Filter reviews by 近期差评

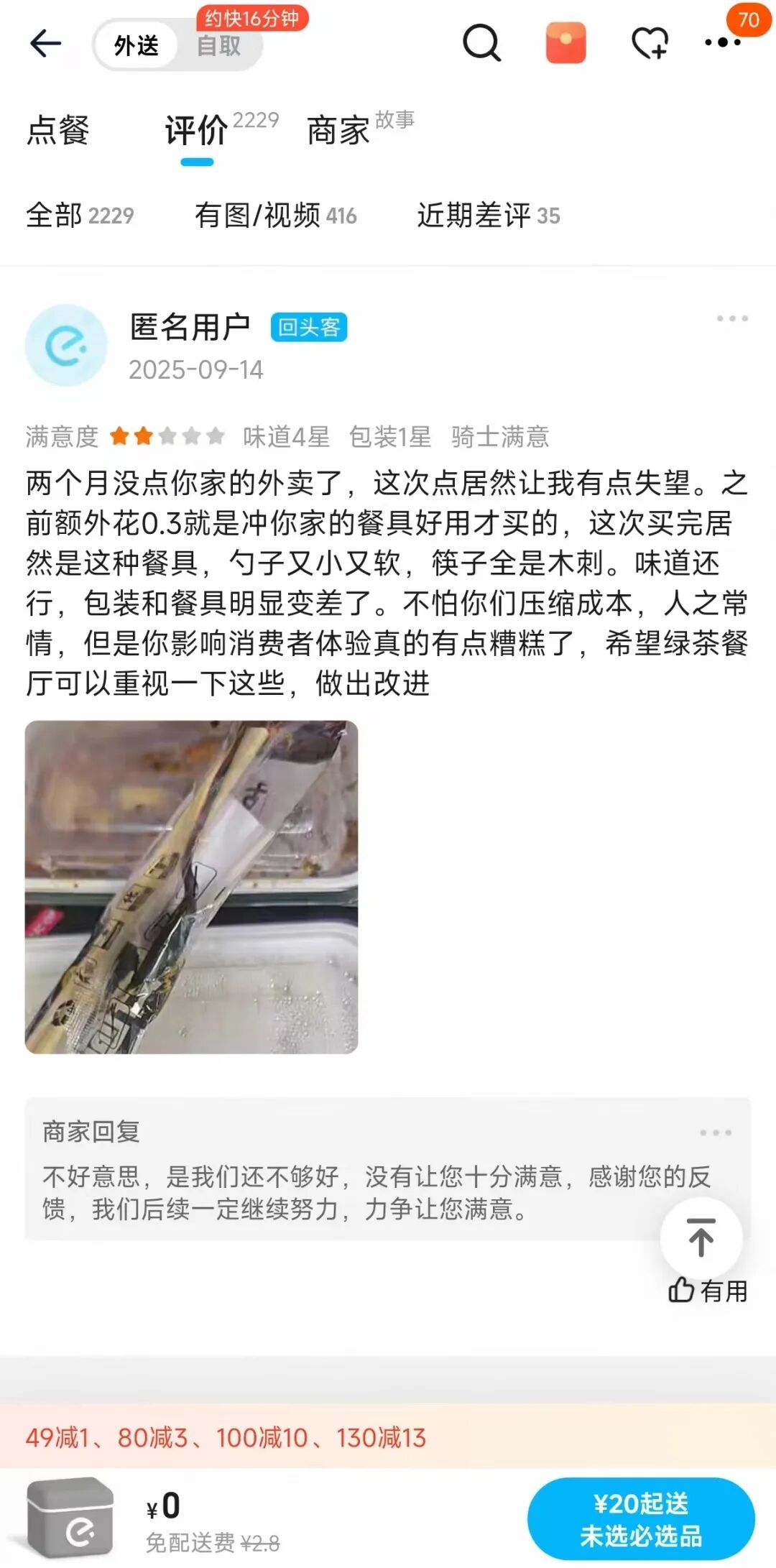point(488,216)
